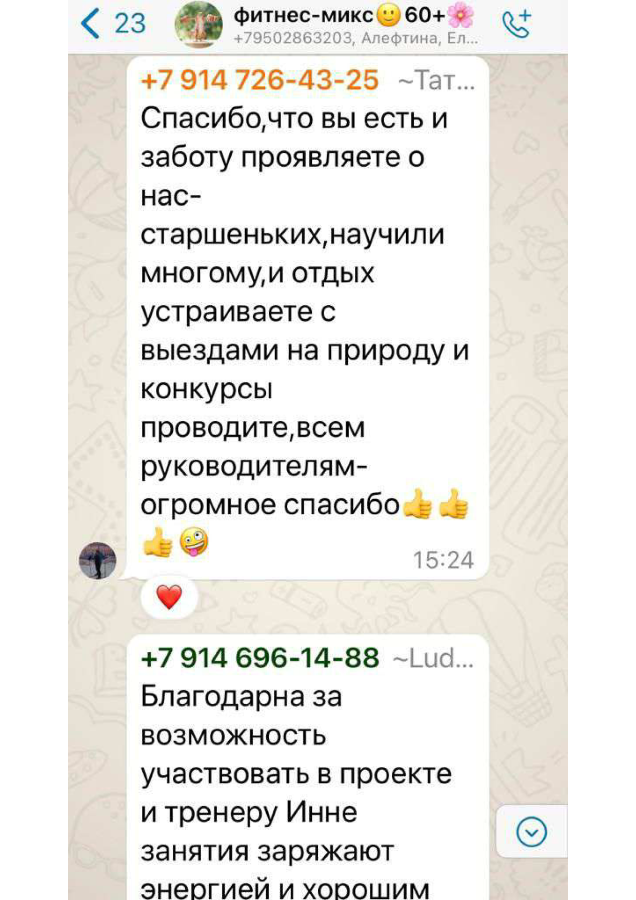Open the group avatar picture

point(198,25)
